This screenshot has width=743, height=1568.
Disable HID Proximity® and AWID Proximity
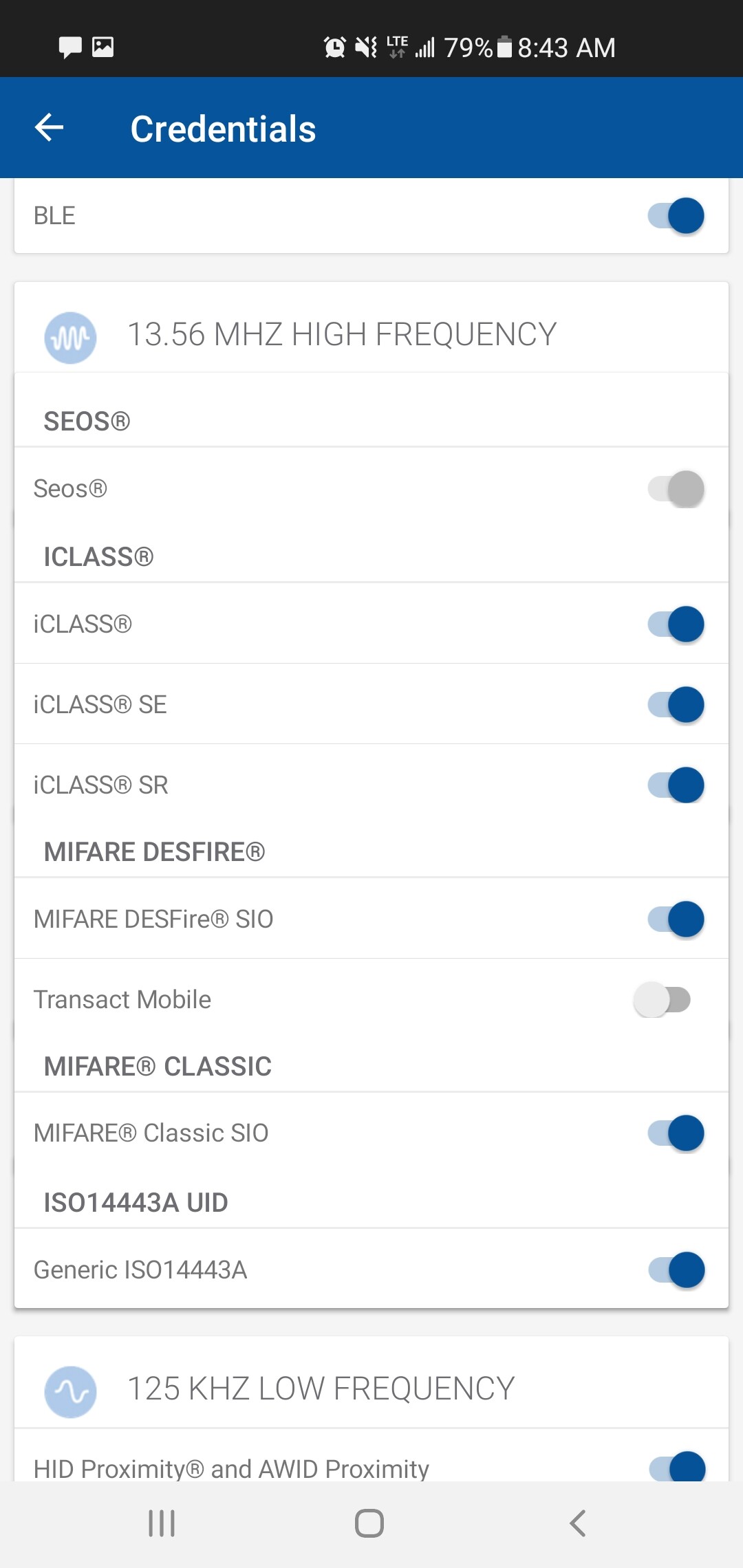click(676, 1466)
